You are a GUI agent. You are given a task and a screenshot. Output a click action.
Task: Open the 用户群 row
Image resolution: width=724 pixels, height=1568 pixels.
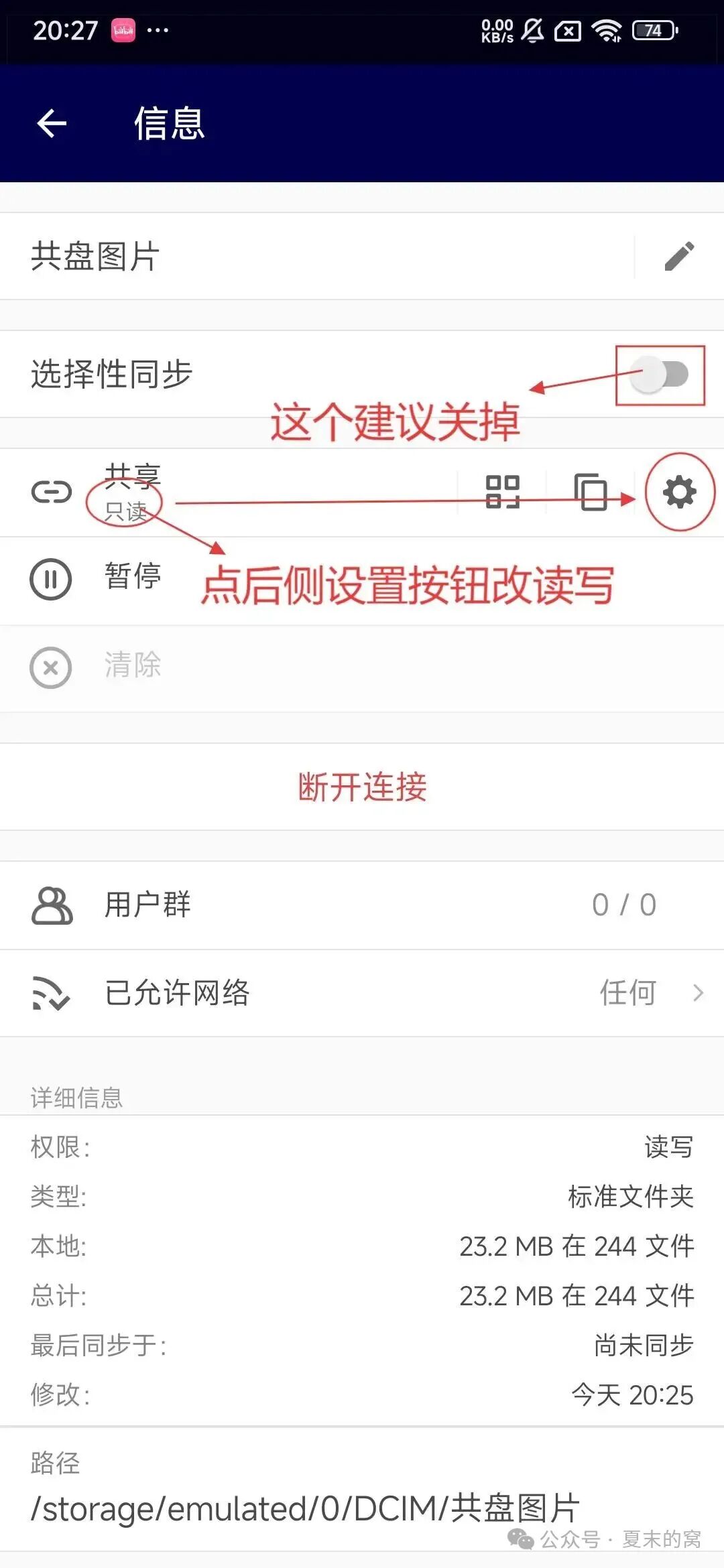(362, 905)
